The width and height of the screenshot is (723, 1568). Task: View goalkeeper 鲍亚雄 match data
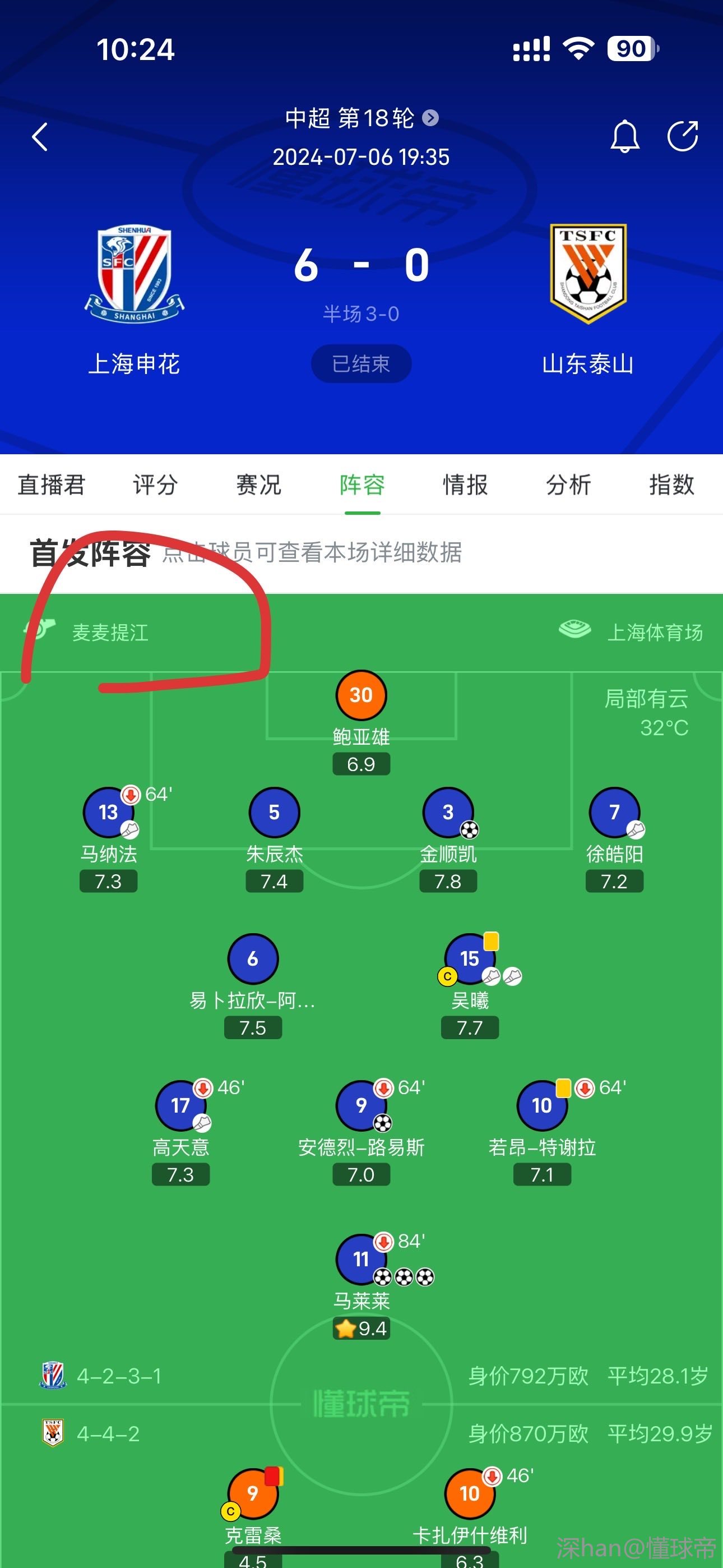tap(361, 697)
